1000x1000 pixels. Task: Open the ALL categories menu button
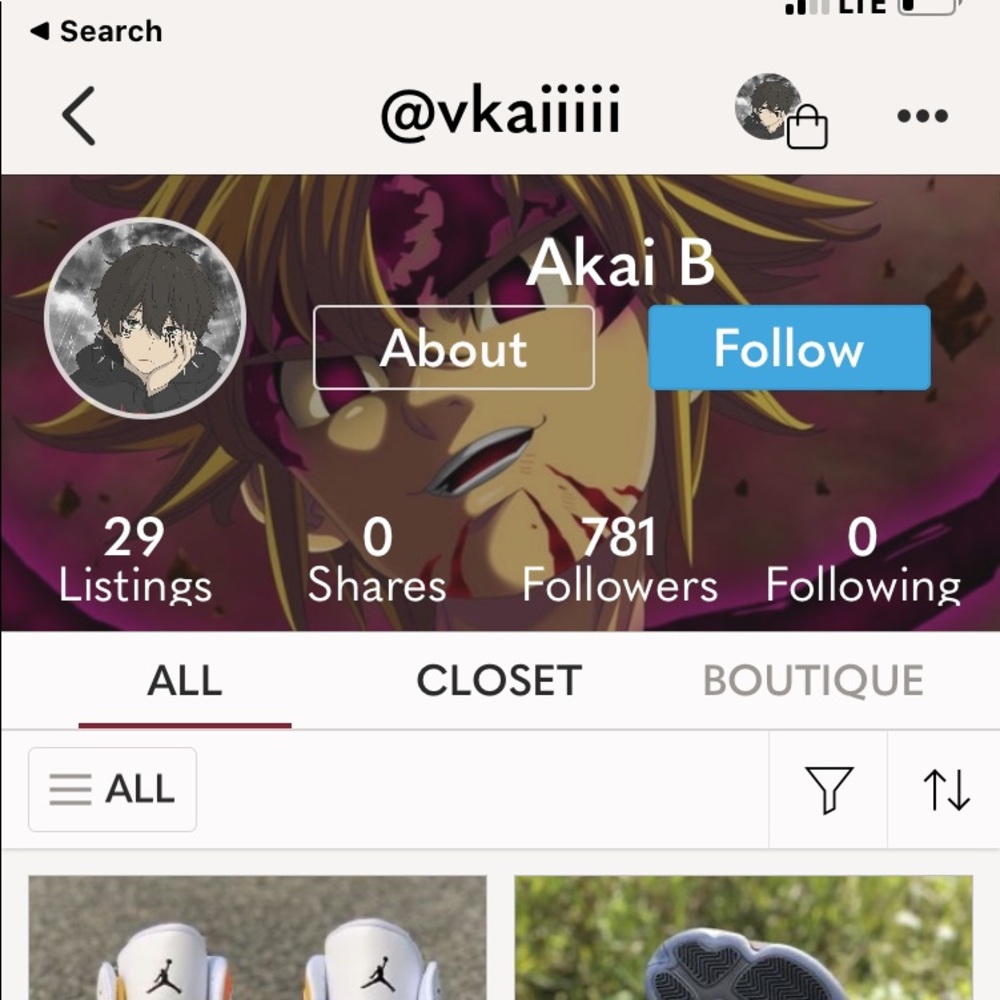click(113, 790)
